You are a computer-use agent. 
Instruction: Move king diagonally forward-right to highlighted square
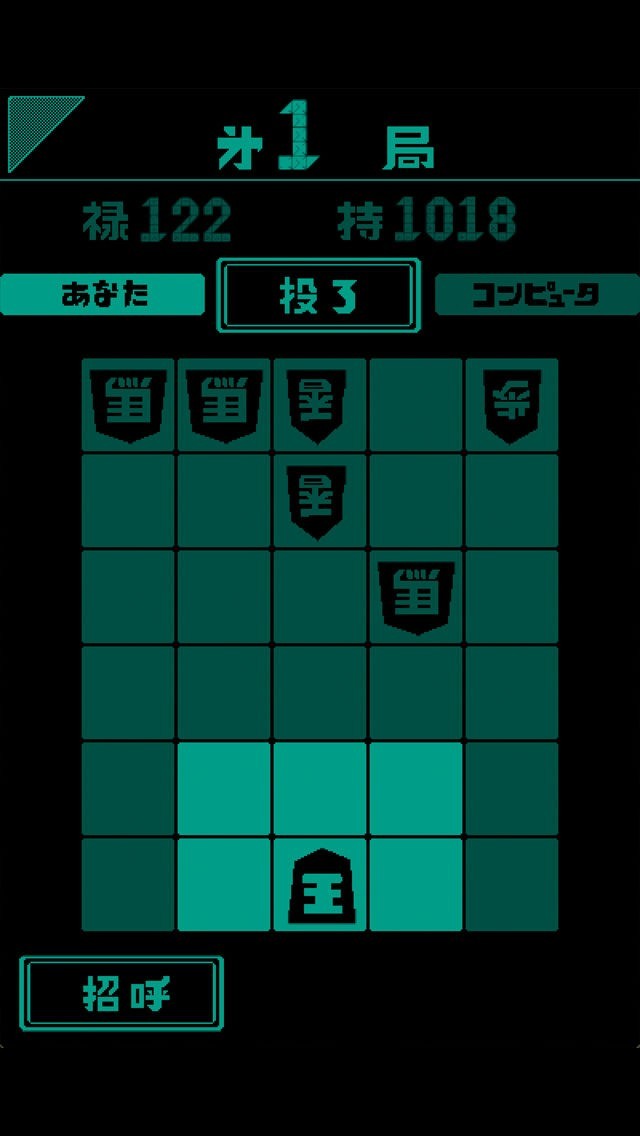click(416, 789)
